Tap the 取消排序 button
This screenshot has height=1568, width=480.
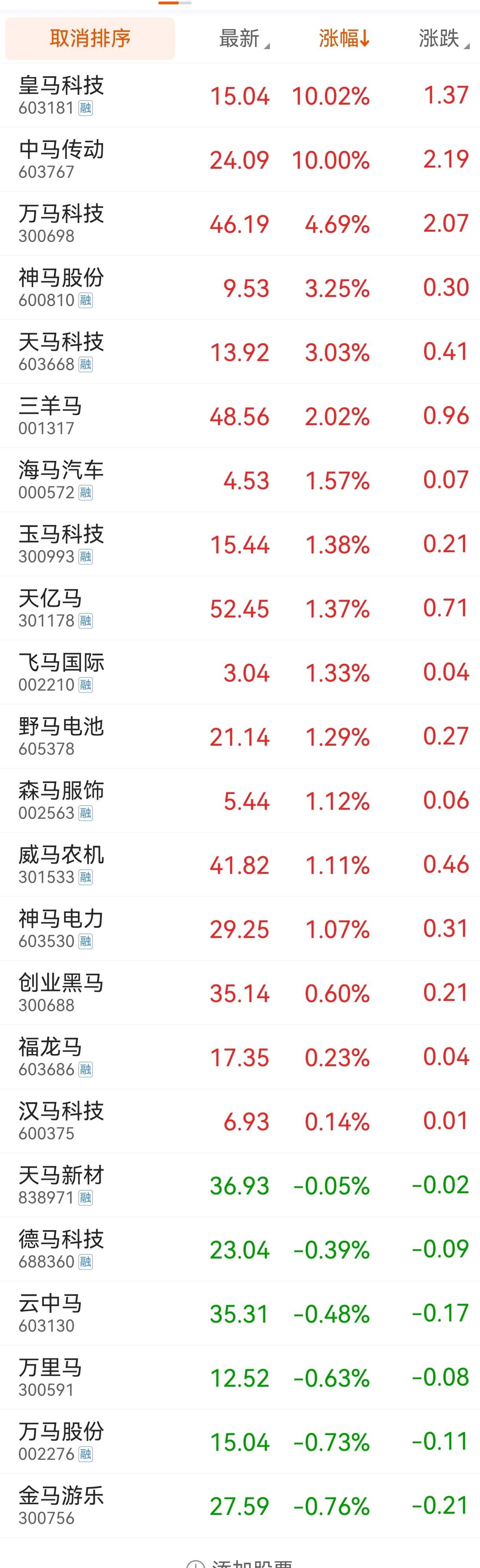click(90, 39)
